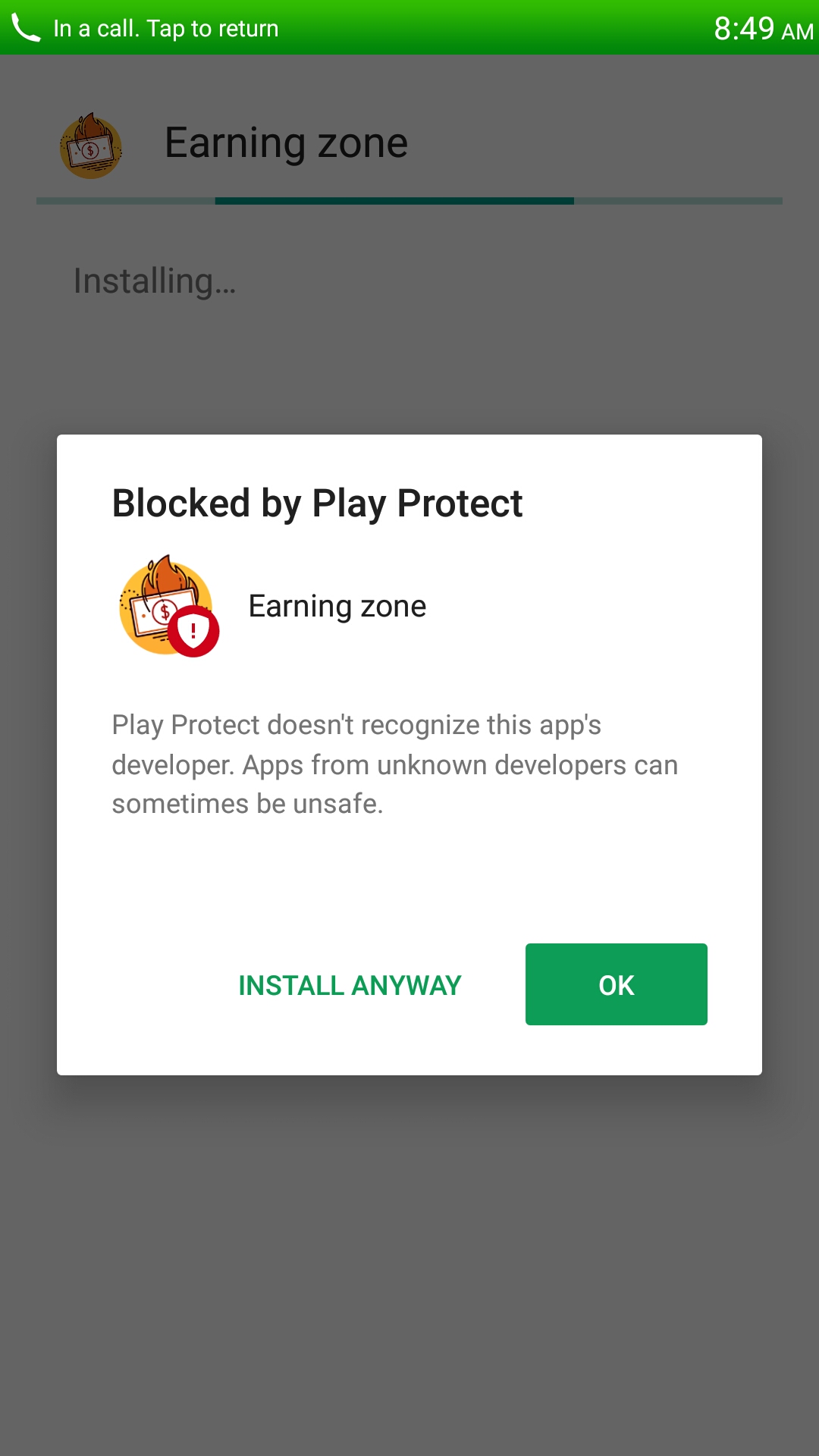Confirm the Play Protect block with OK

tap(616, 984)
